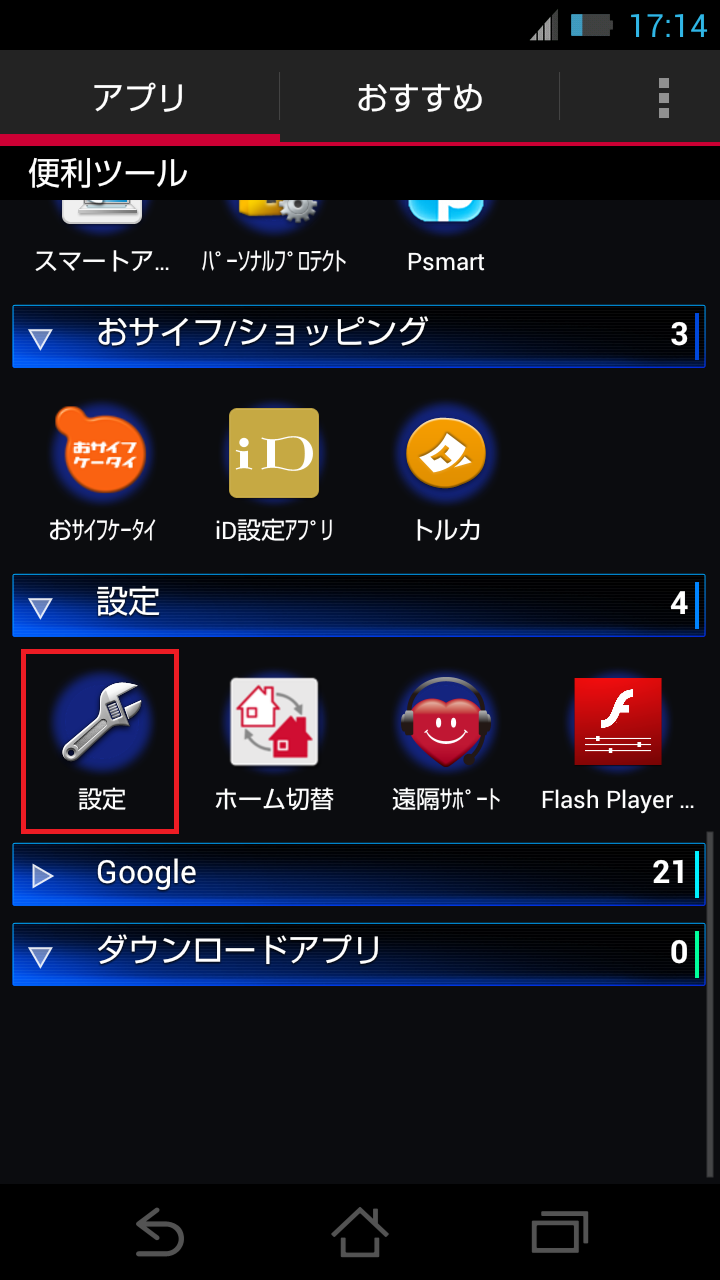The width and height of the screenshot is (720, 1280).
Task: Open recent apps switcher
Action: click(558, 1232)
